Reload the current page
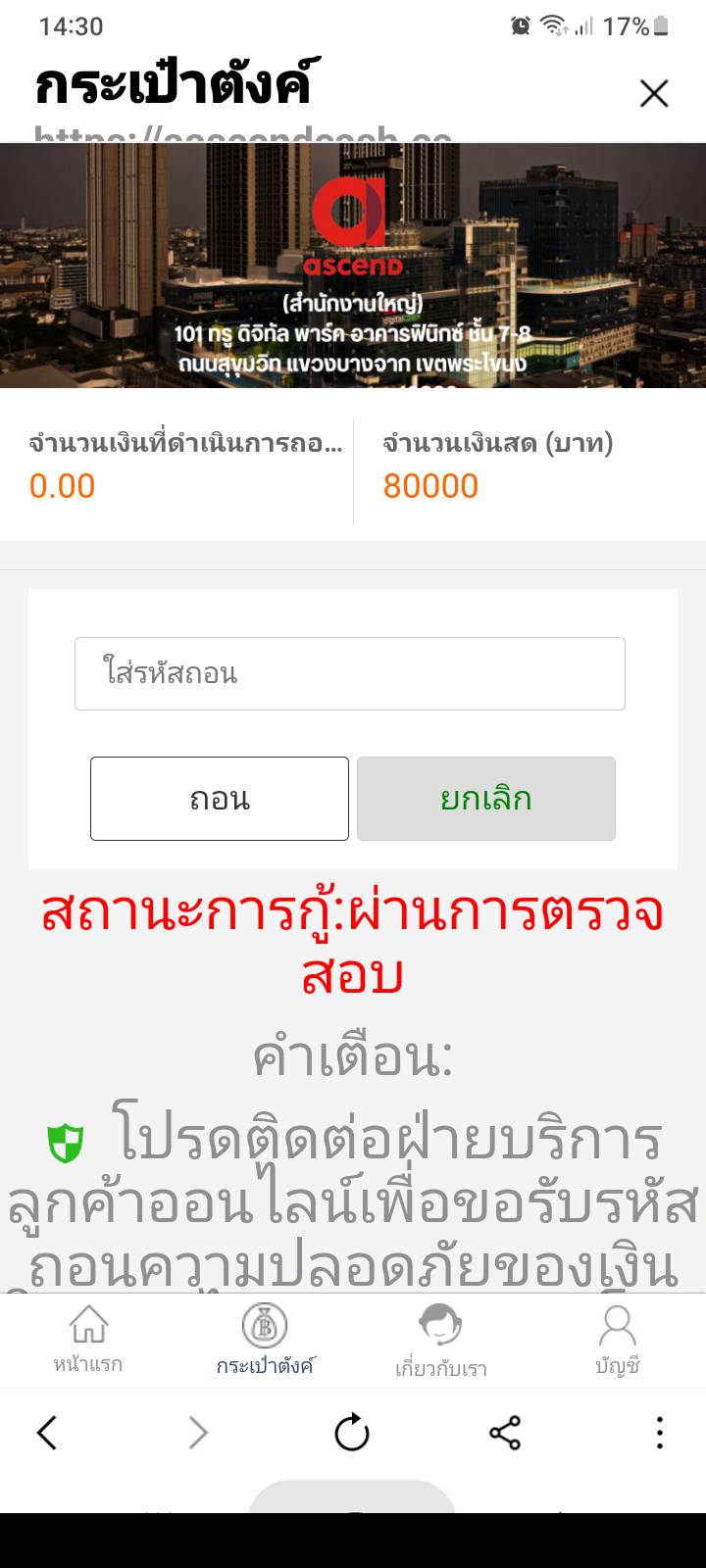This screenshot has width=706, height=1568. (x=352, y=1433)
